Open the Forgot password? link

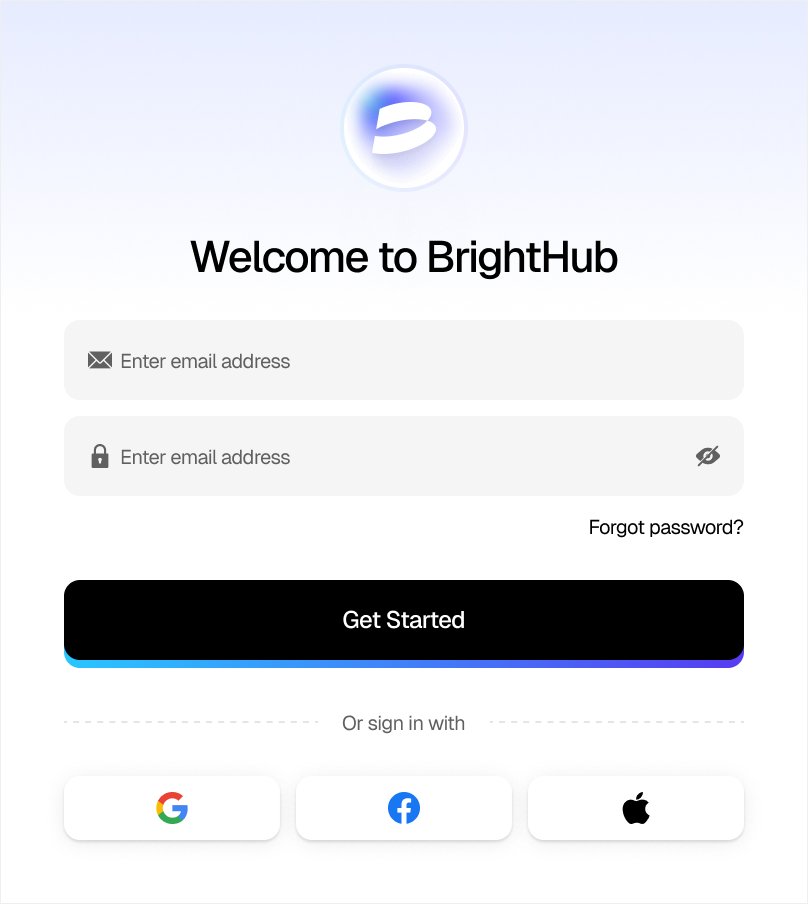coord(666,527)
